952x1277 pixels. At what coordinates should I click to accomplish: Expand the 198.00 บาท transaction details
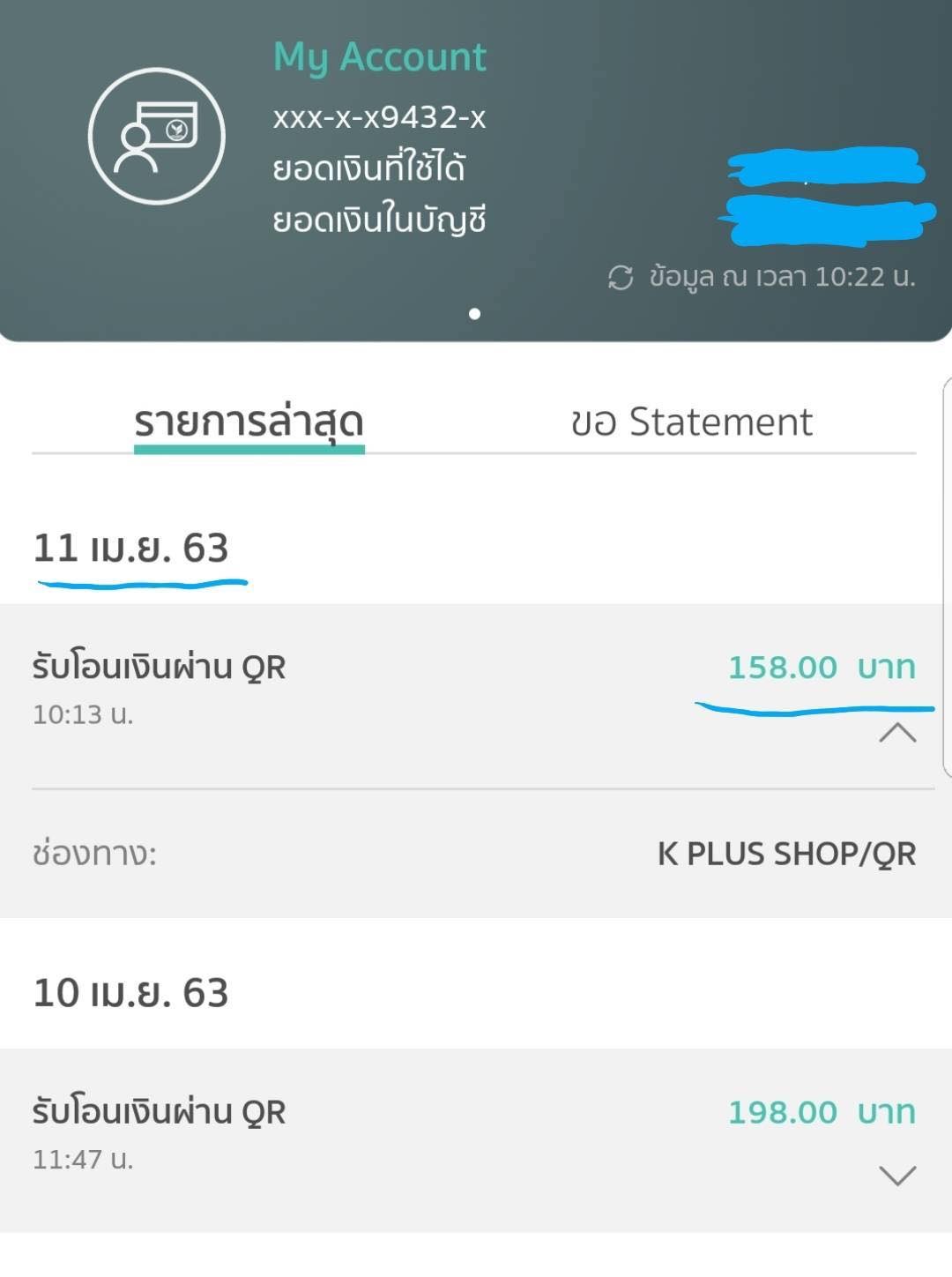click(897, 1176)
